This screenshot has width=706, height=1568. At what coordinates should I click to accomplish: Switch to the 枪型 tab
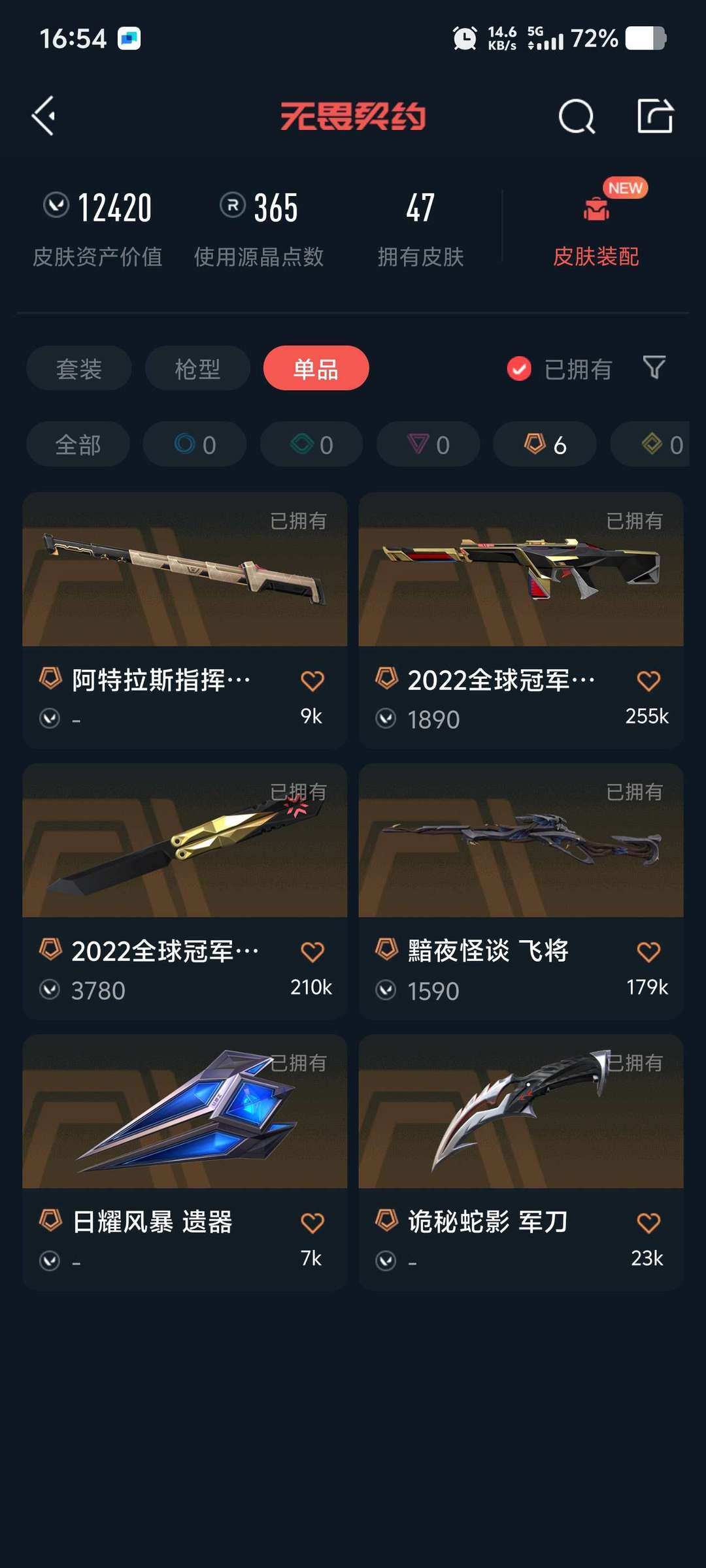tap(197, 368)
